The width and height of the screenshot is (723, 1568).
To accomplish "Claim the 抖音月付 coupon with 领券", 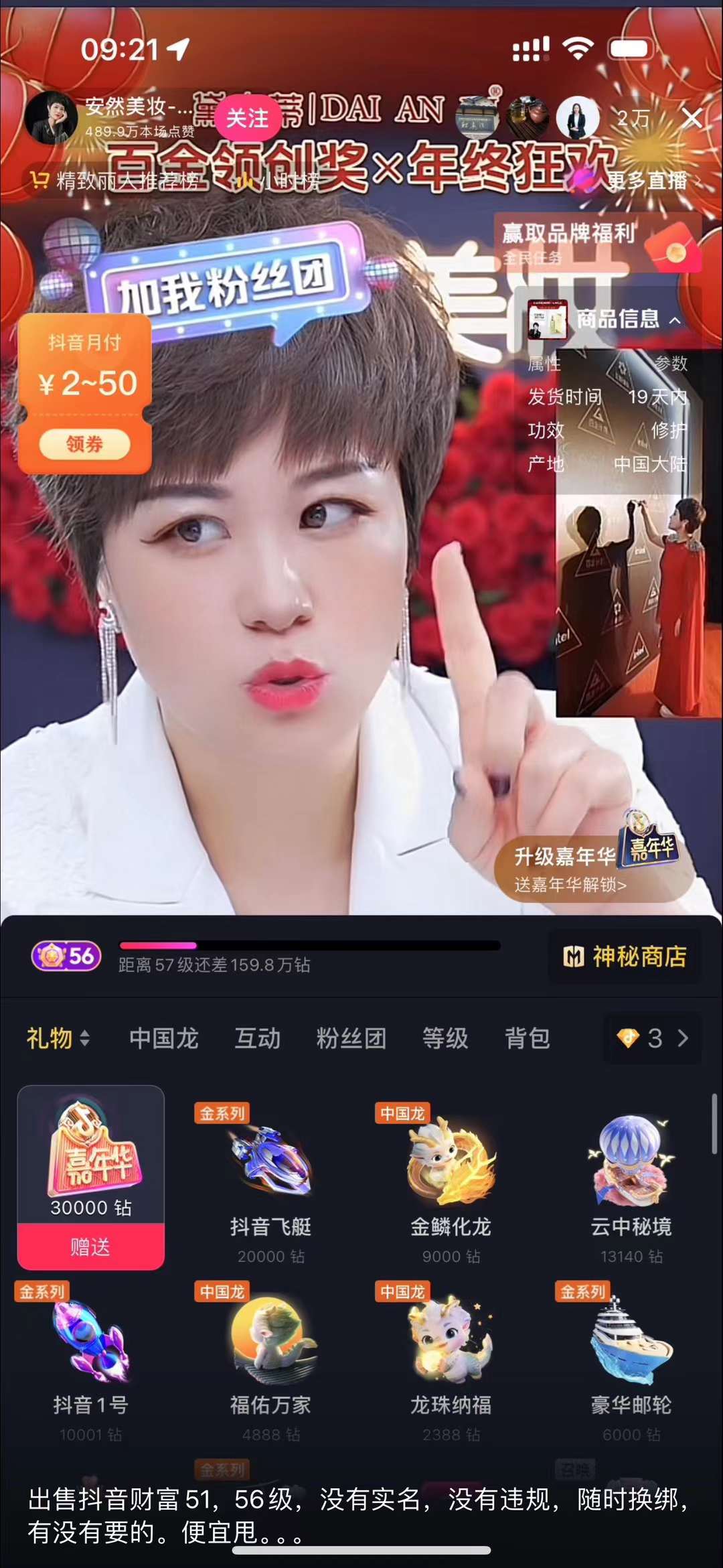I will (84, 444).
